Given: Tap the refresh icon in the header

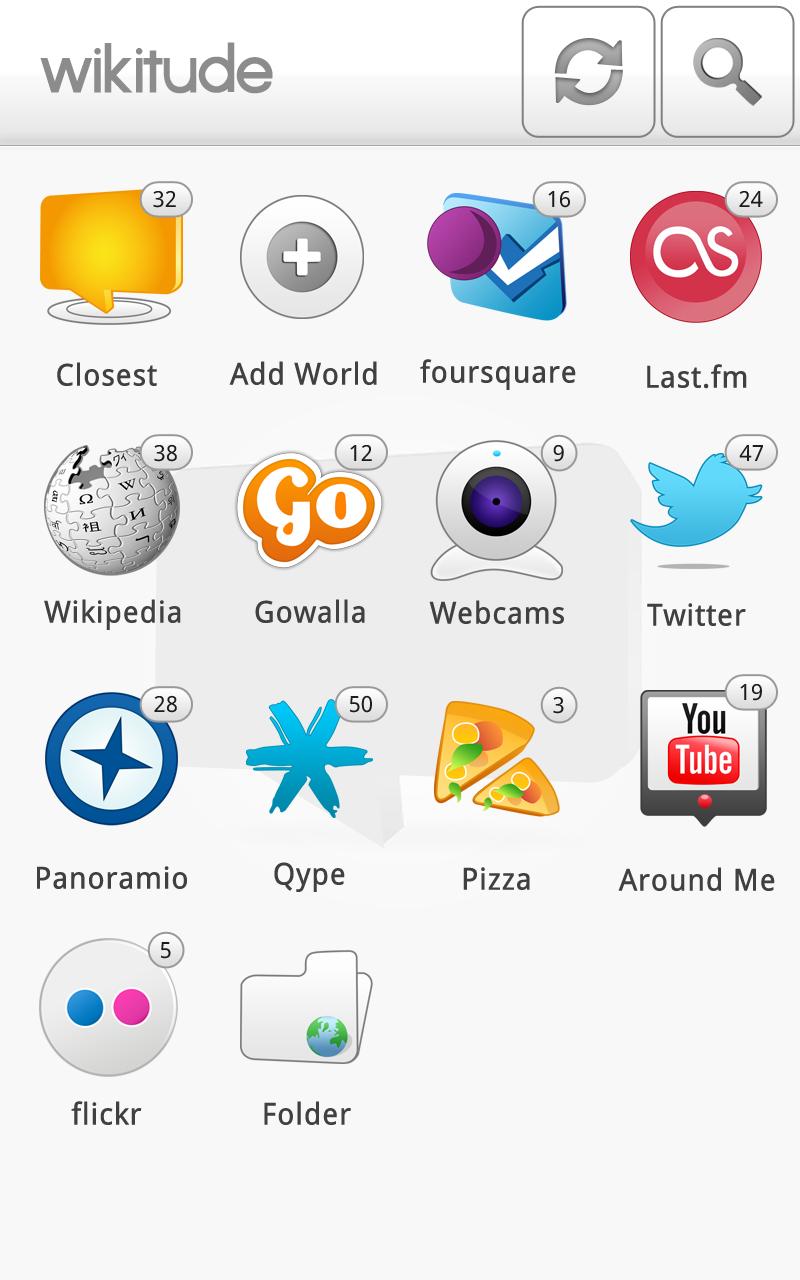Looking at the screenshot, I should tap(588, 72).
